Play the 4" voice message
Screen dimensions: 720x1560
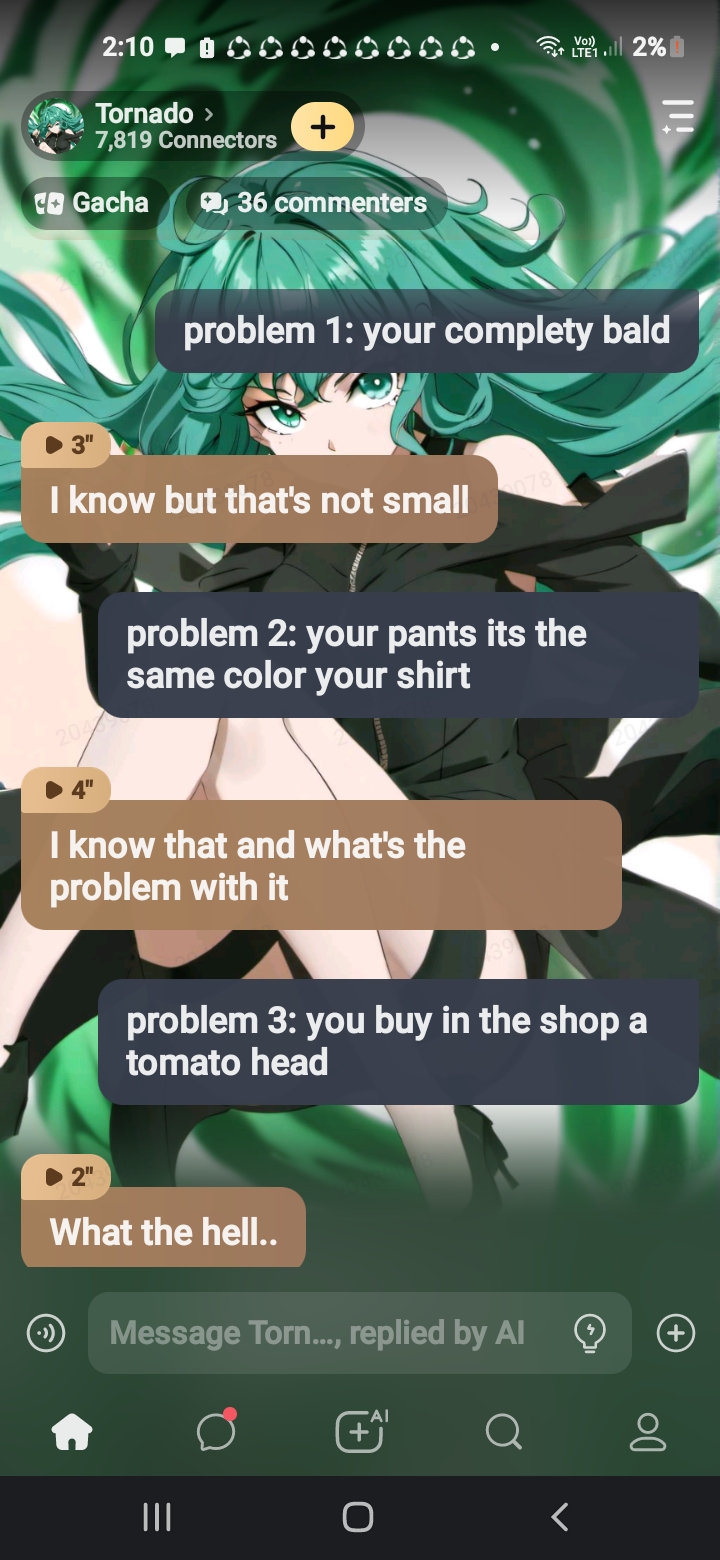click(x=66, y=790)
